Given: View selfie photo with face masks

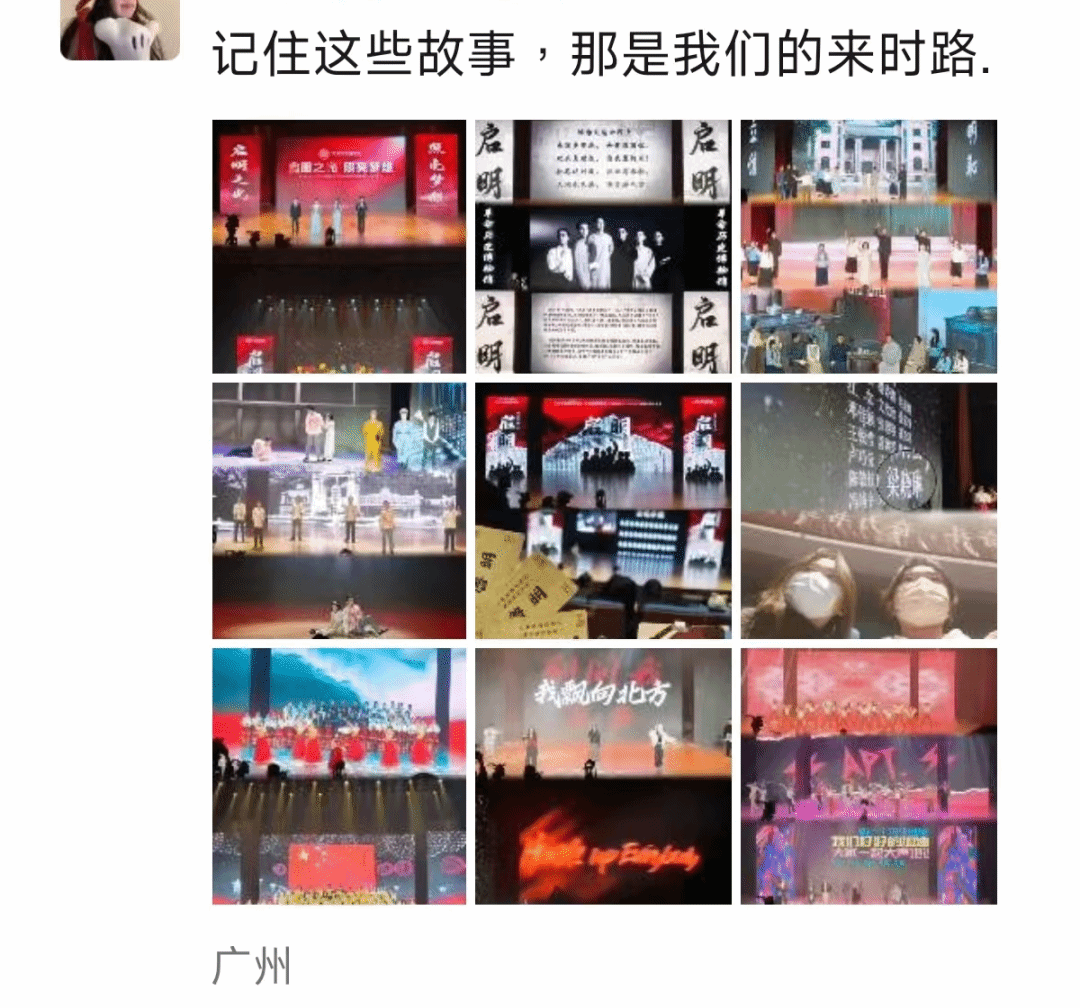Looking at the screenshot, I should [868, 510].
